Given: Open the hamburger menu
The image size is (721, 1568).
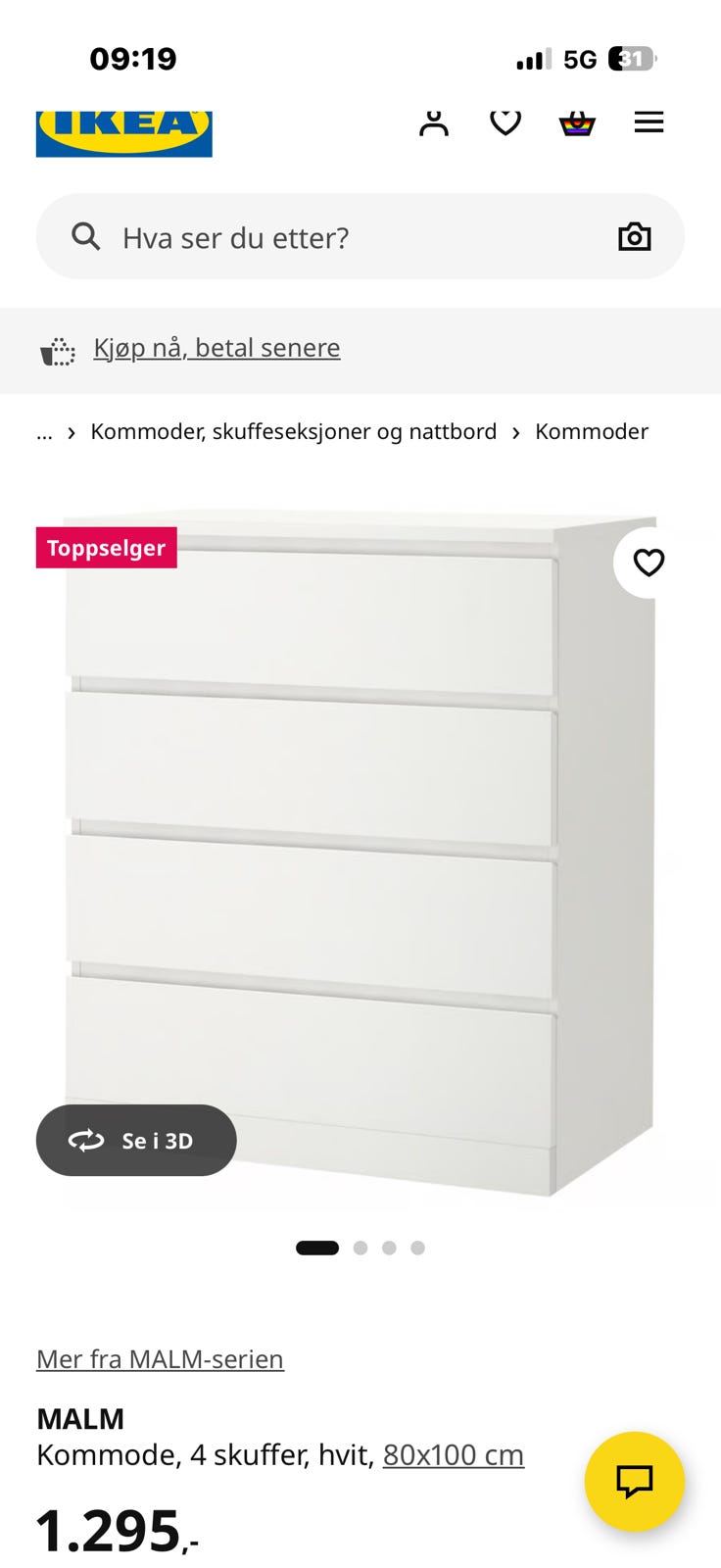Looking at the screenshot, I should click(649, 122).
